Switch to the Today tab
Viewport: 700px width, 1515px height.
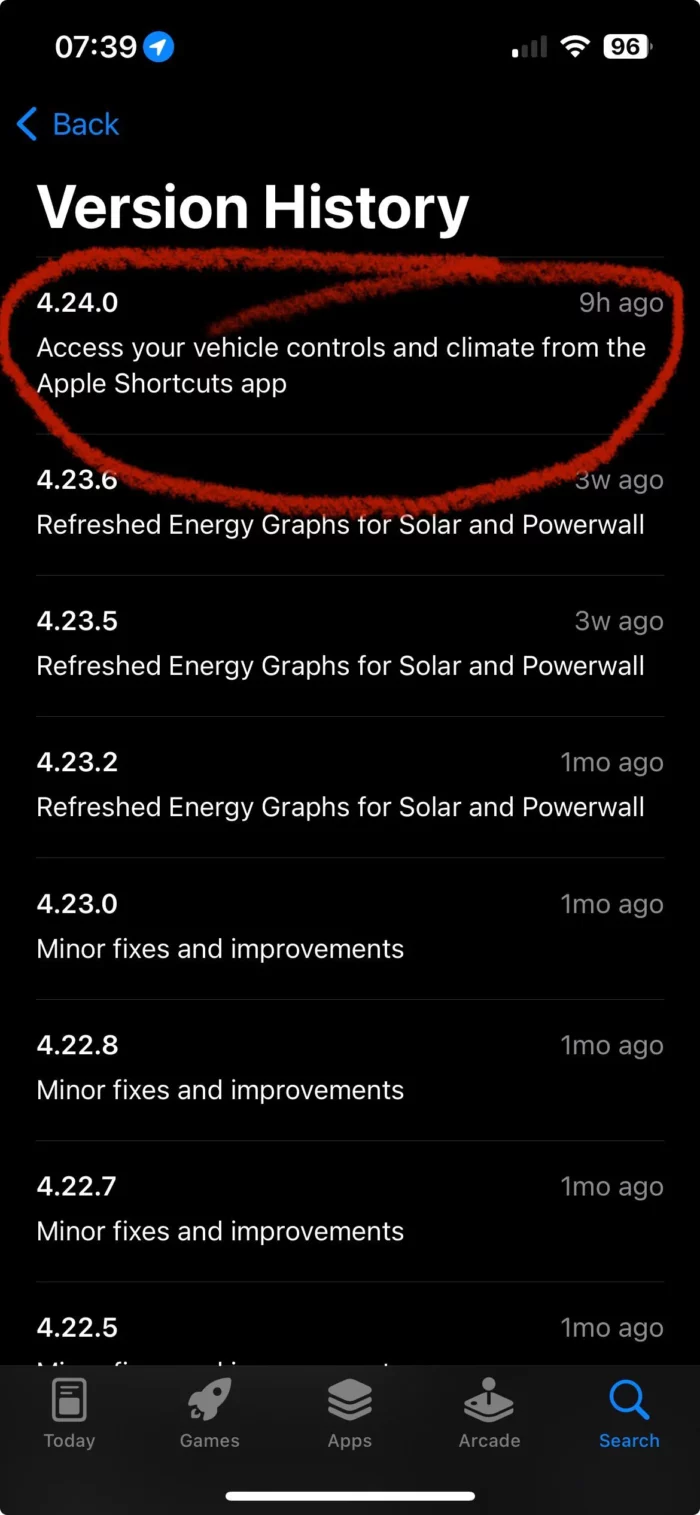tap(69, 1412)
